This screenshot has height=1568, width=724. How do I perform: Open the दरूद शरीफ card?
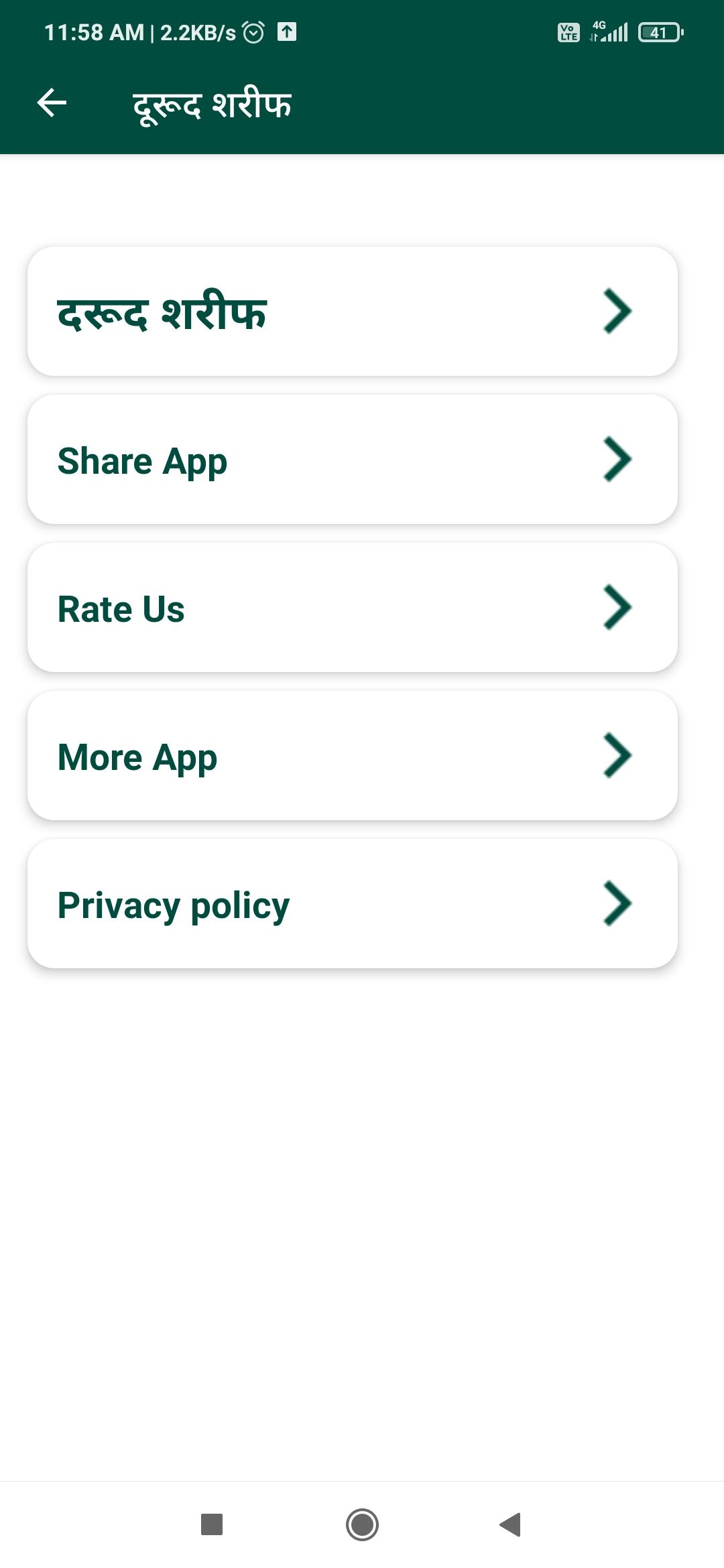(352, 312)
